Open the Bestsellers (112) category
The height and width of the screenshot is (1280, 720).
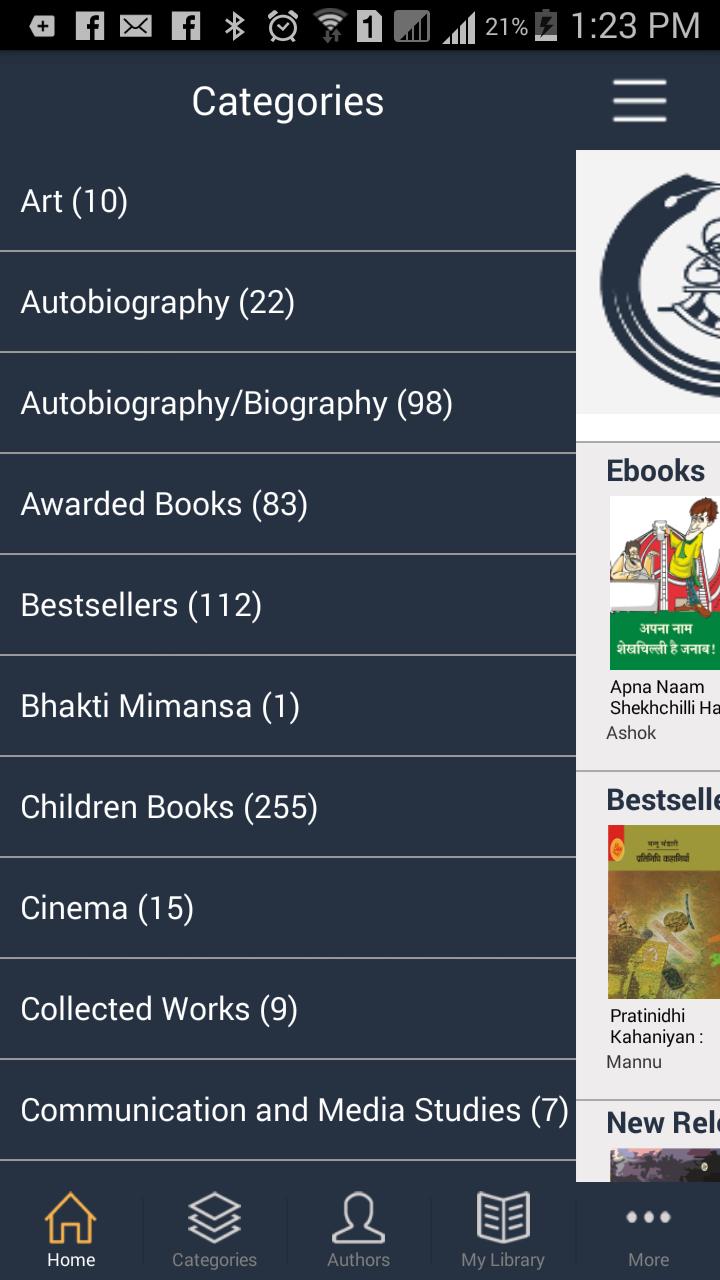(x=287, y=605)
